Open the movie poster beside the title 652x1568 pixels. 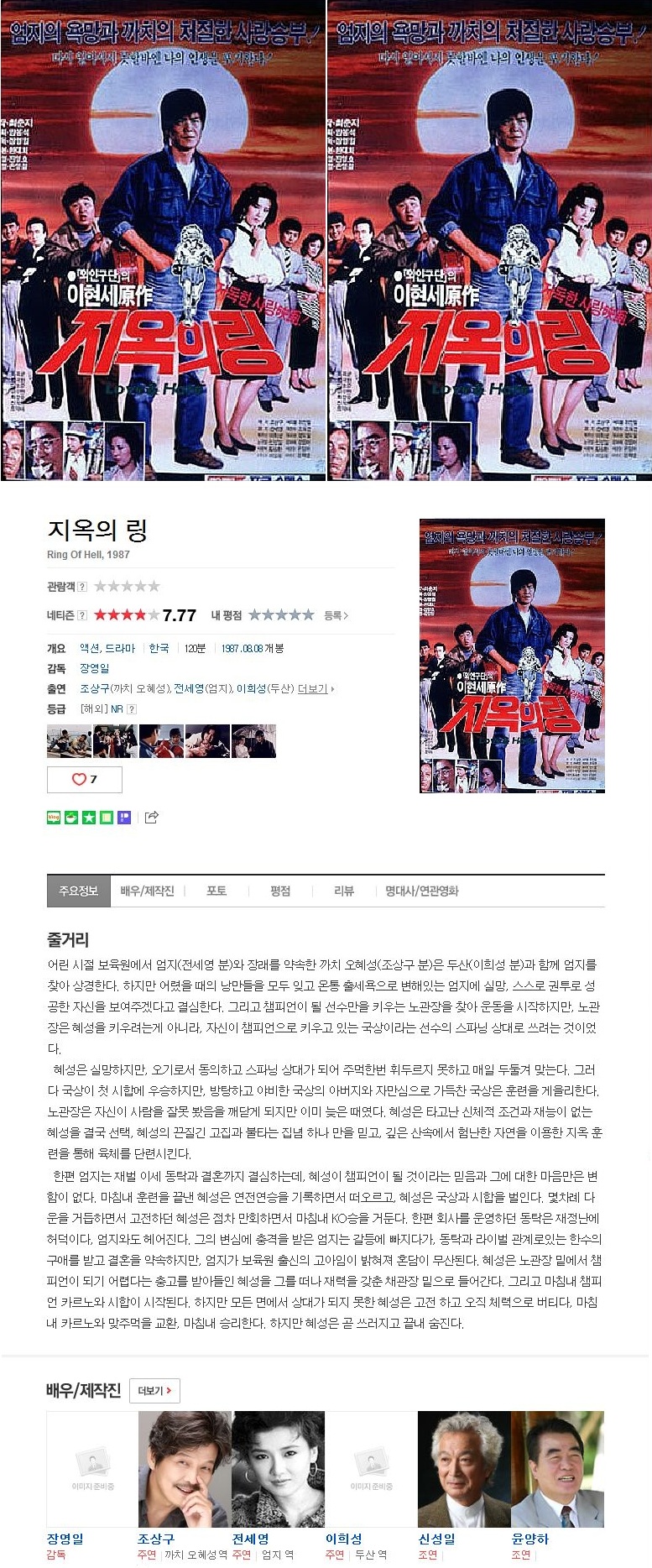[512, 656]
